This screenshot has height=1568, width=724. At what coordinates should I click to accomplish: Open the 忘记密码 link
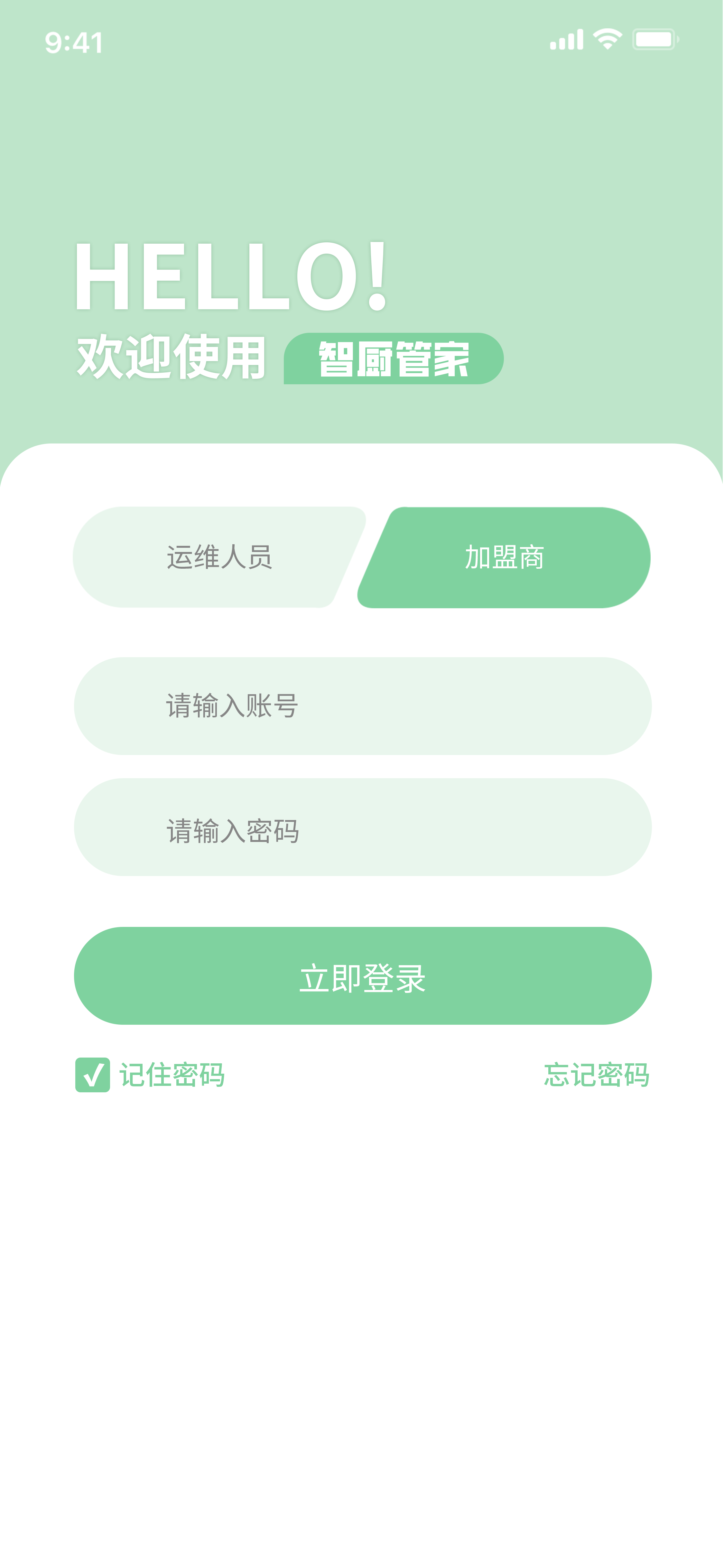[x=596, y=1075]
